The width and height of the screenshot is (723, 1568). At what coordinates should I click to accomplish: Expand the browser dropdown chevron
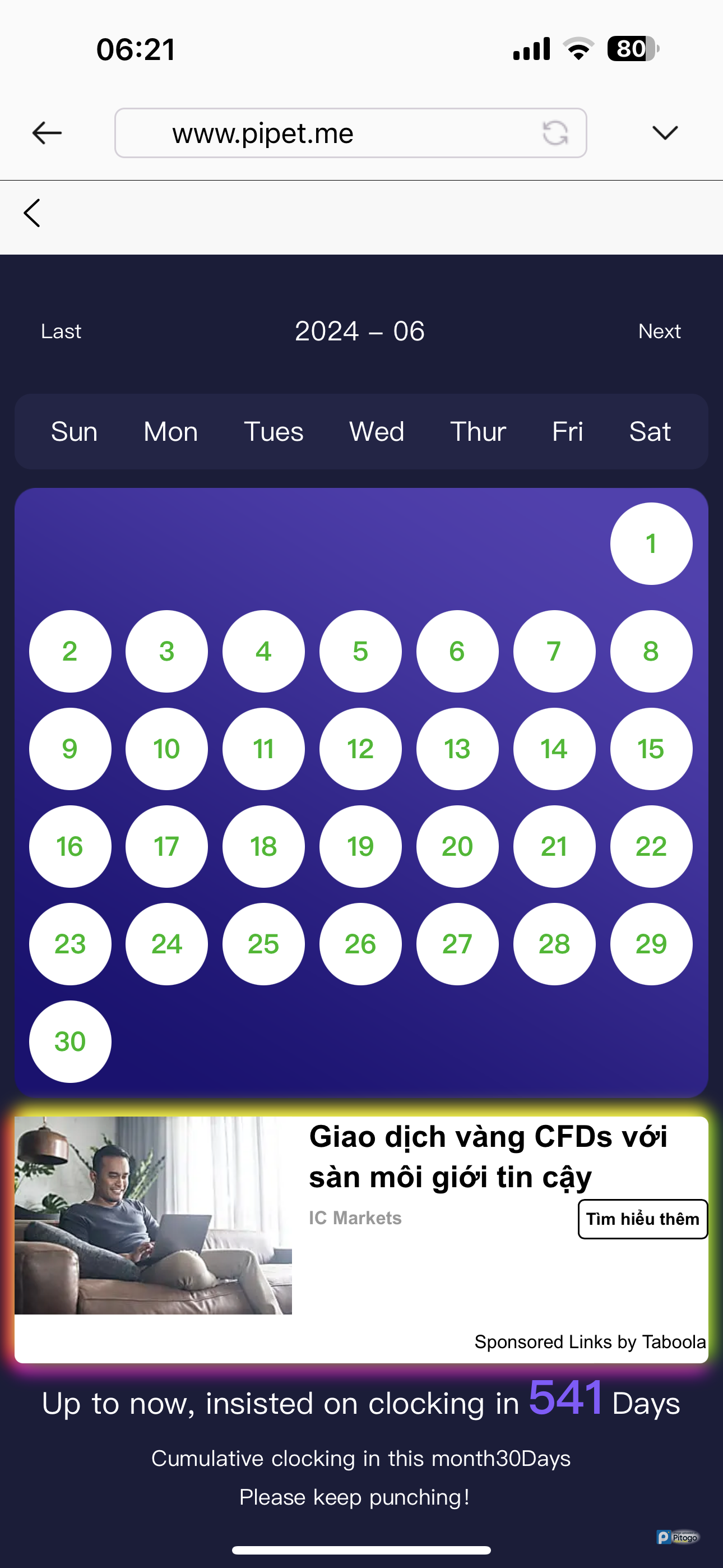(665, 133)
